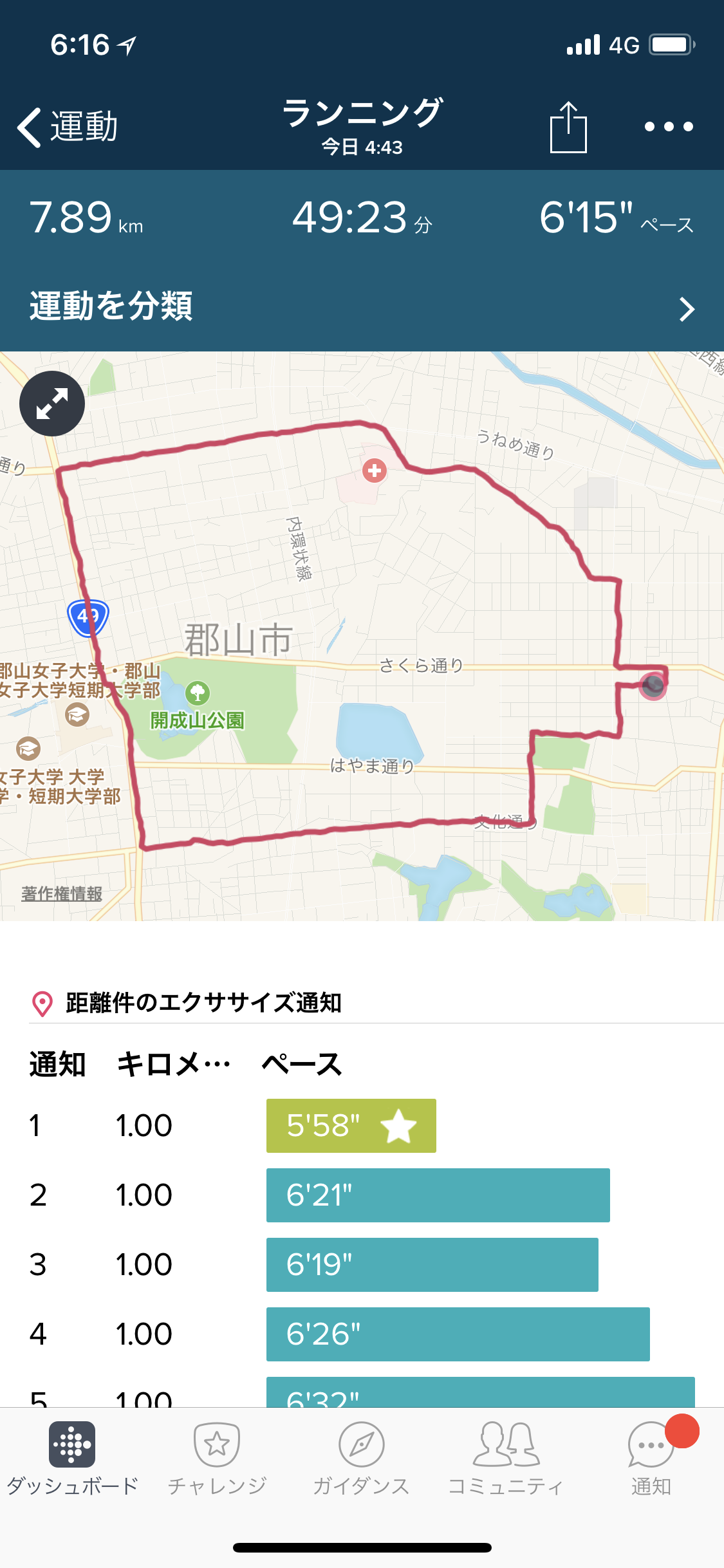This screenshot has height=1568, width=724.
Task: Go back to 運動 list
Action: coord(67,127)
